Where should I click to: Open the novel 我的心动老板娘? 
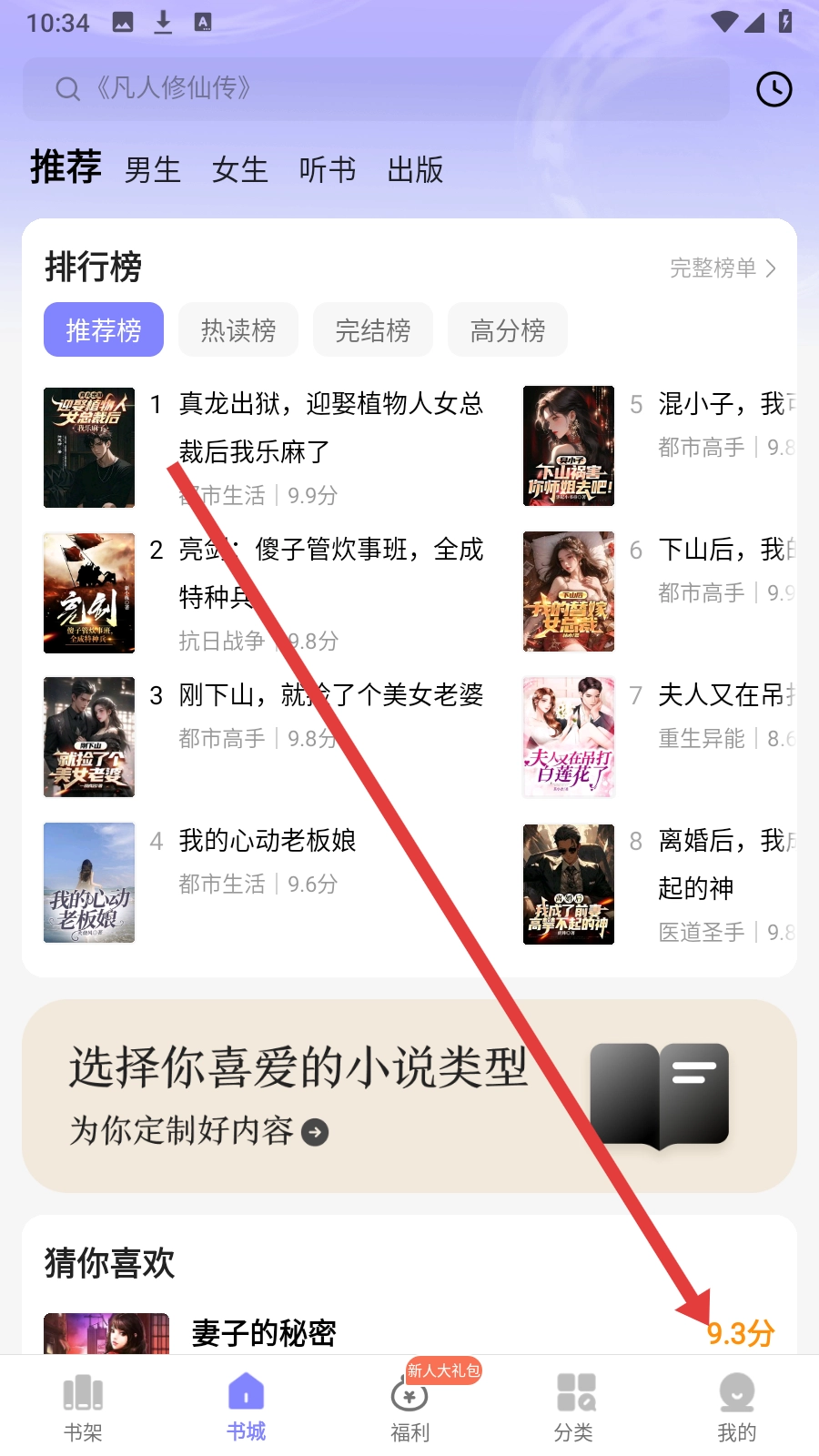267,841
